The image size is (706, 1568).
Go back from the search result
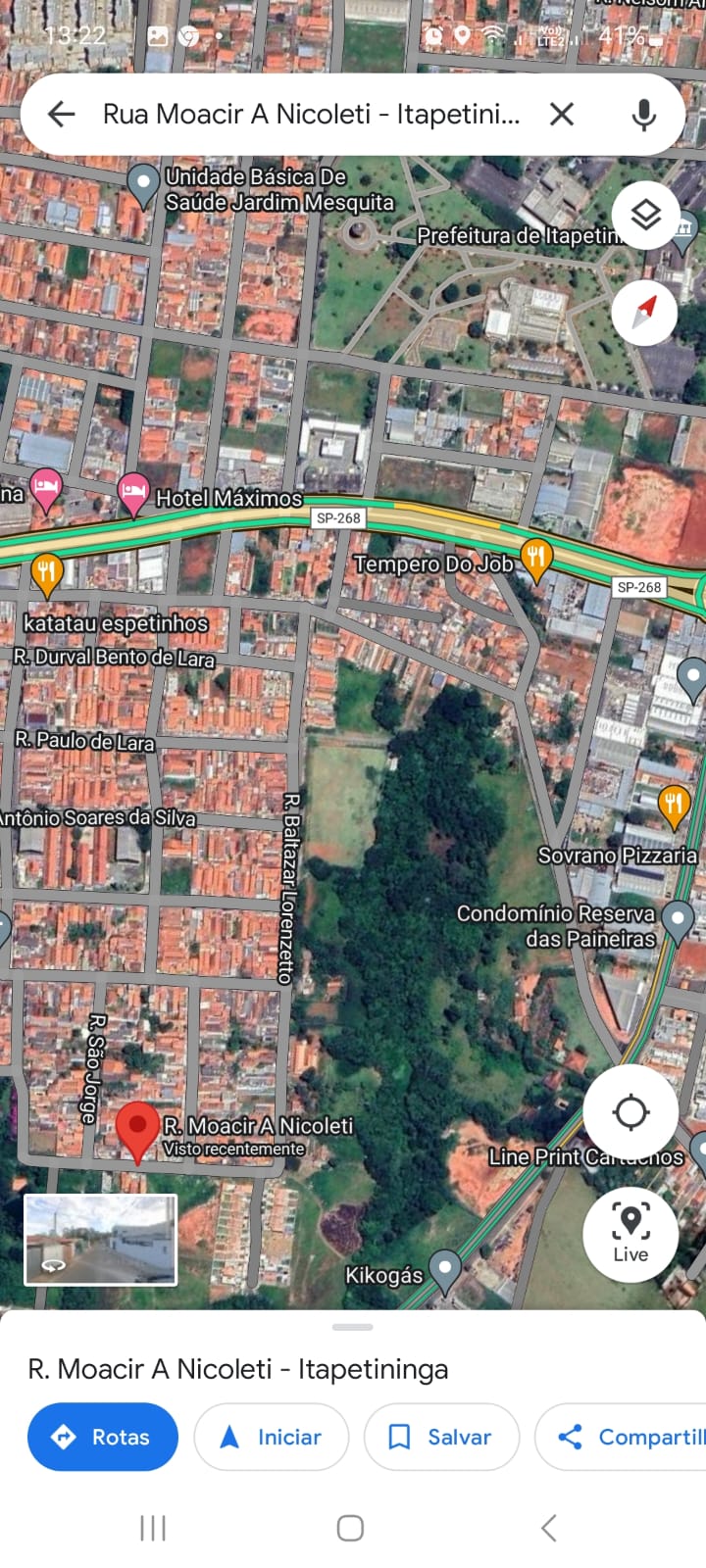click(61, 115)
